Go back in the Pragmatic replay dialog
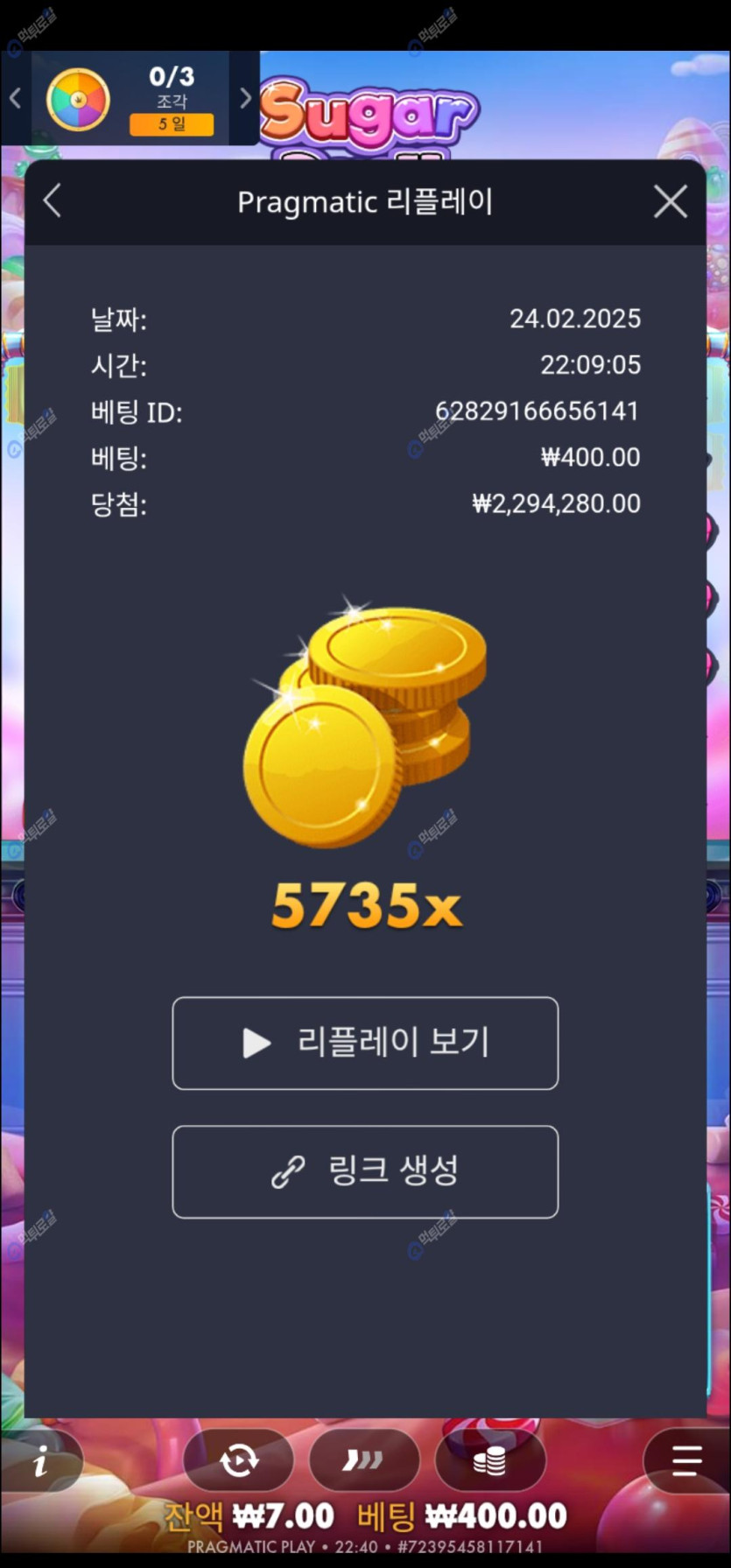Screen dimensions: 731x1568 coord(53,201)
